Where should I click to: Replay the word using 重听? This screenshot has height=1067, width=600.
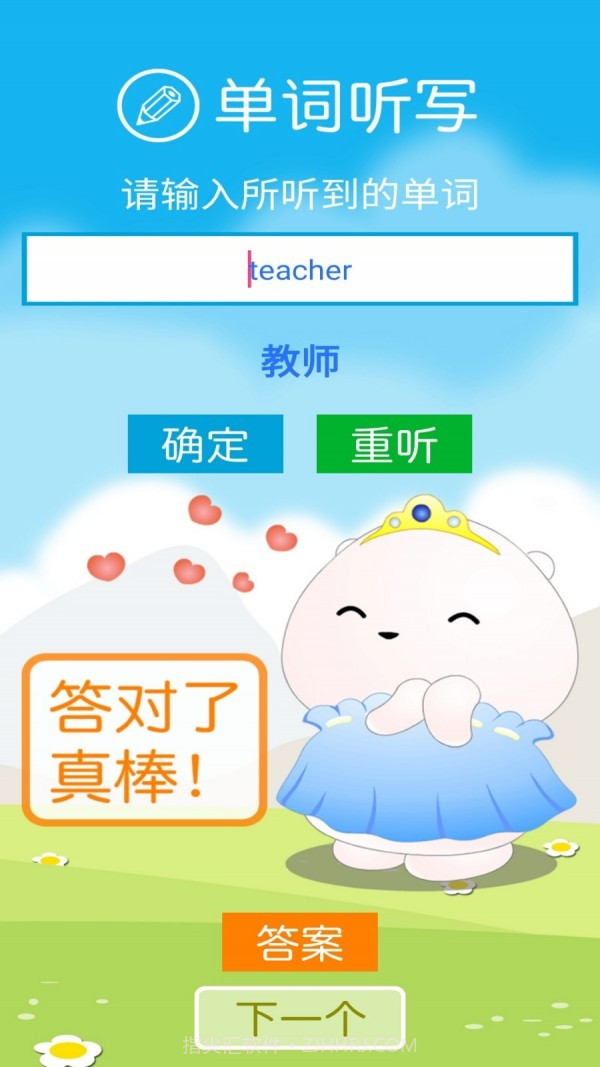click(x=393, y=443)
